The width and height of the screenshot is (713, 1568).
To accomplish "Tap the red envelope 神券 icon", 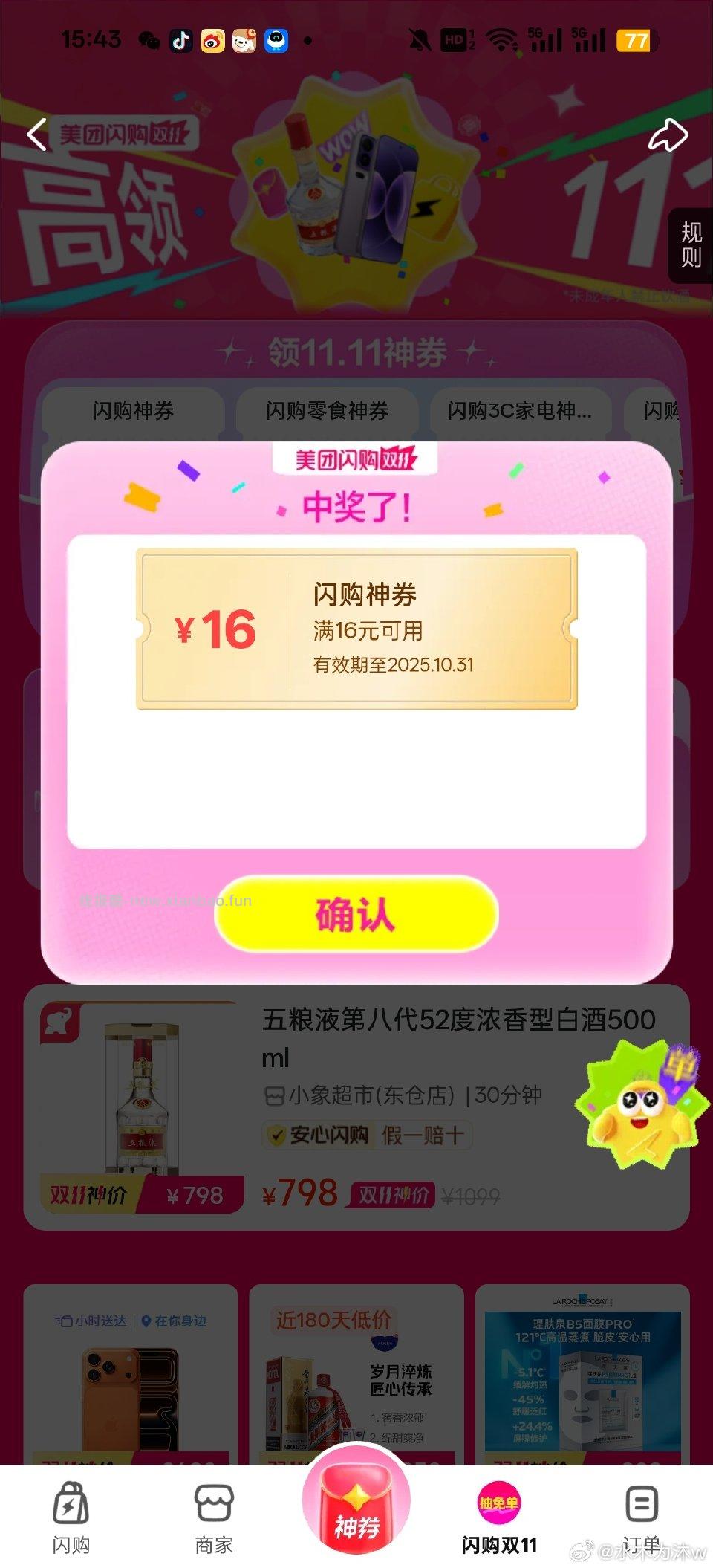I will (x=356, y=1505).
